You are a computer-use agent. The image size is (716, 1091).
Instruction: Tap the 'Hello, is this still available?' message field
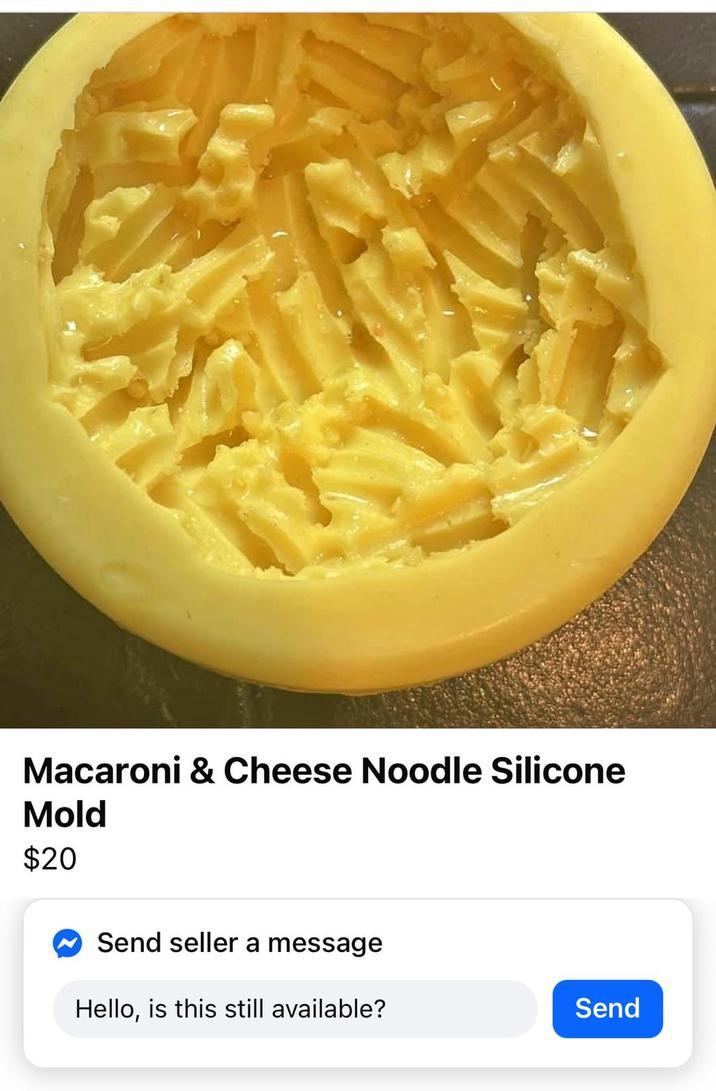295,1008
